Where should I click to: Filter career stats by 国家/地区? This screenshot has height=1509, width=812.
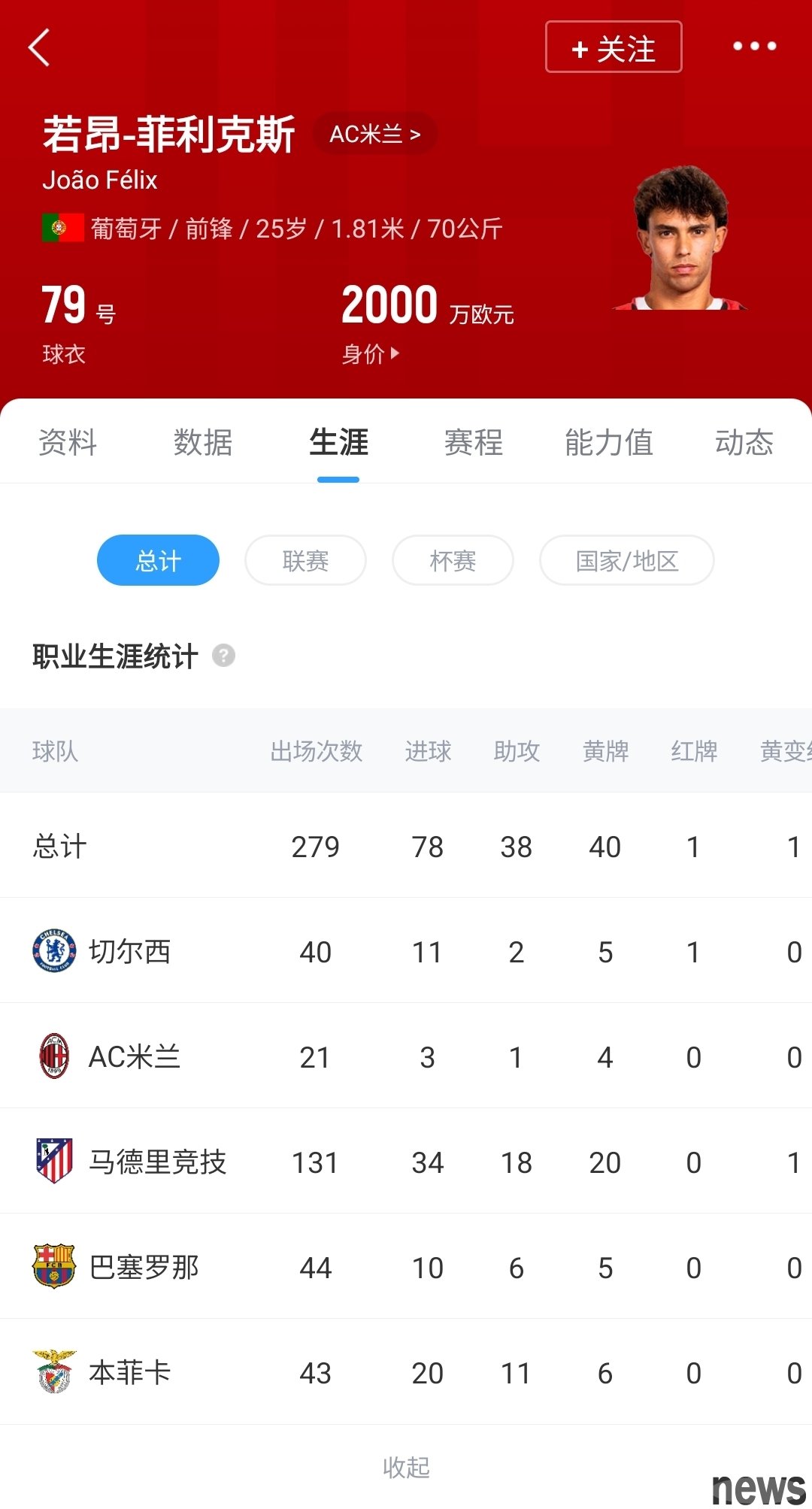[627, 560]
